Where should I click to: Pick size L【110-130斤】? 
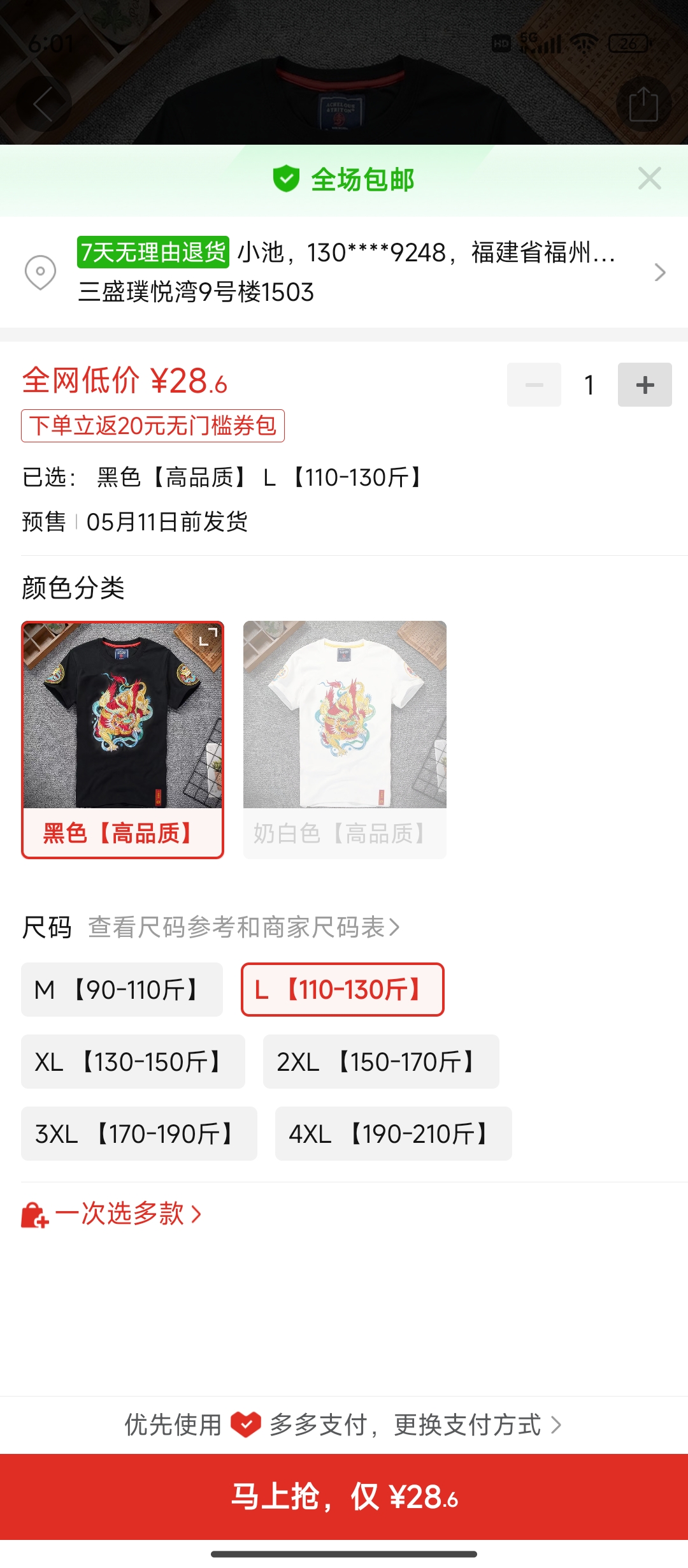pyautogui.click(x=342, y=990)
